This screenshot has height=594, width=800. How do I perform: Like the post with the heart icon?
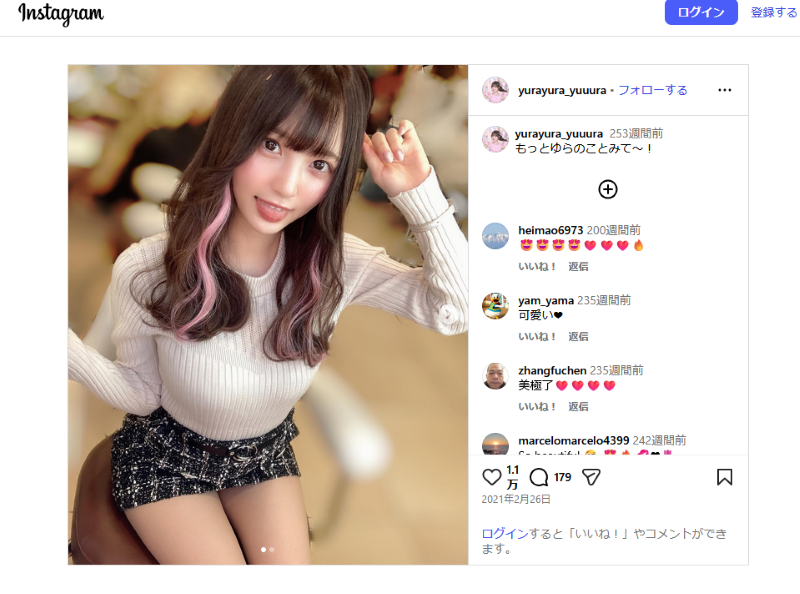point(492,477)
